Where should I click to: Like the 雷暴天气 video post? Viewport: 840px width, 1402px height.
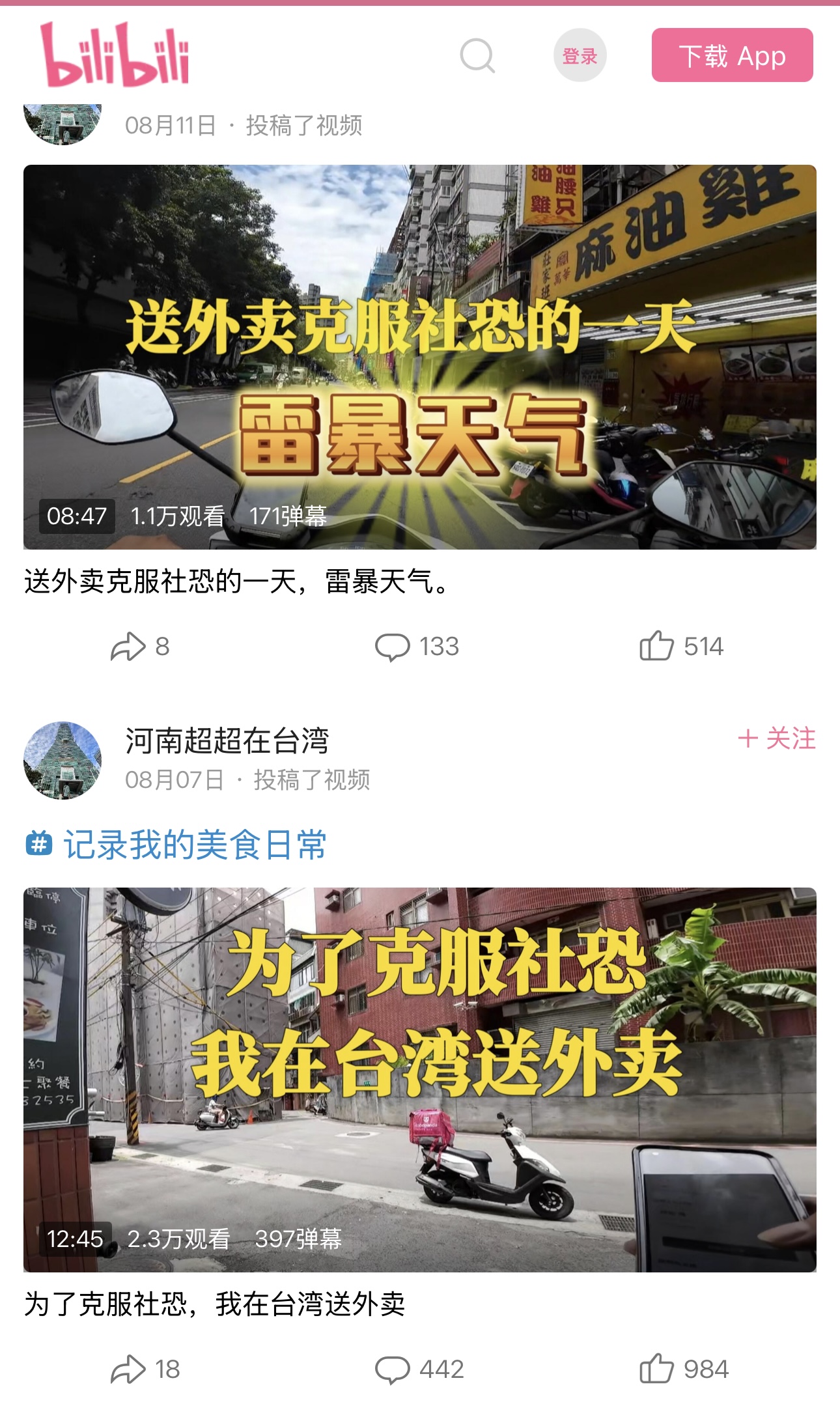click(681, 647)
